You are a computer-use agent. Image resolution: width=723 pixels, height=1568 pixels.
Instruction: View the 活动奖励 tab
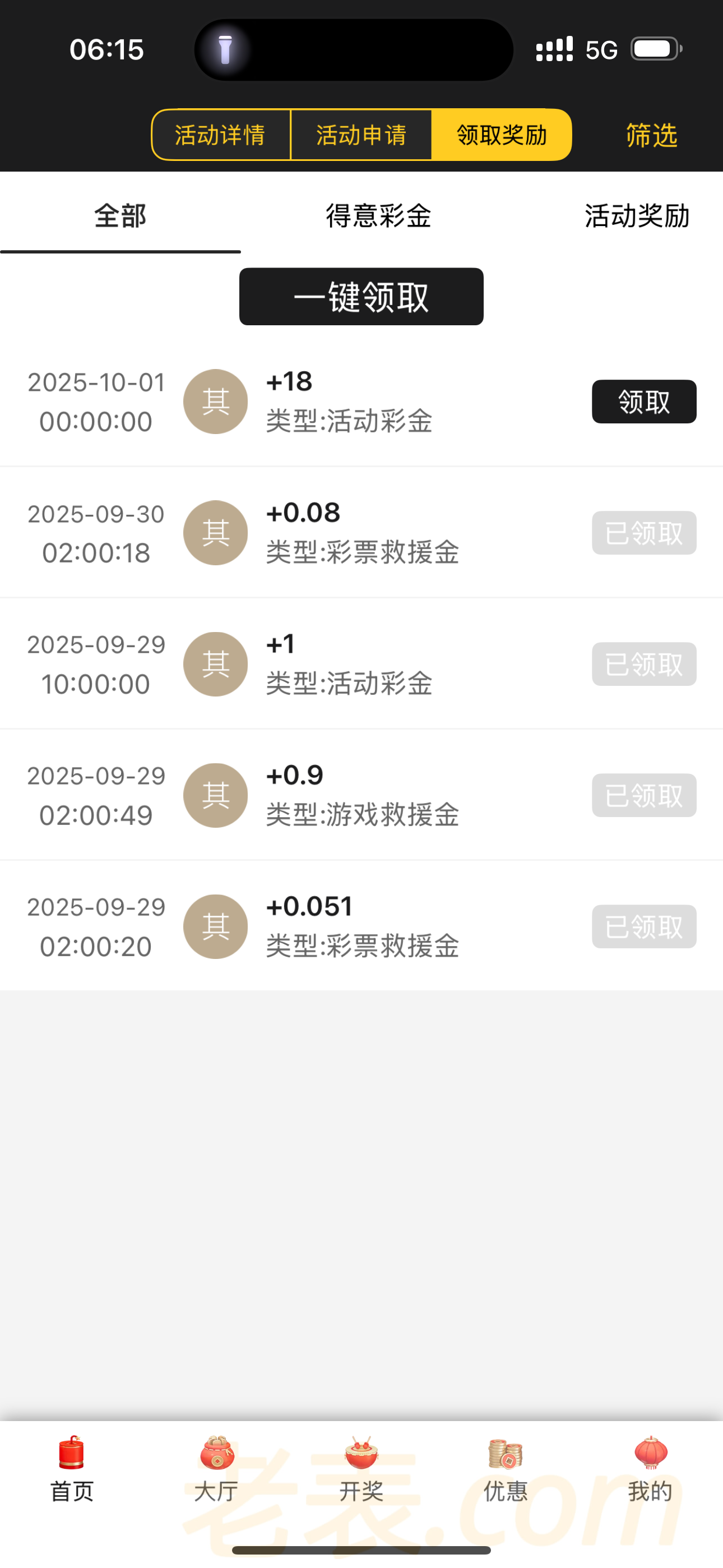coord(637,216)
